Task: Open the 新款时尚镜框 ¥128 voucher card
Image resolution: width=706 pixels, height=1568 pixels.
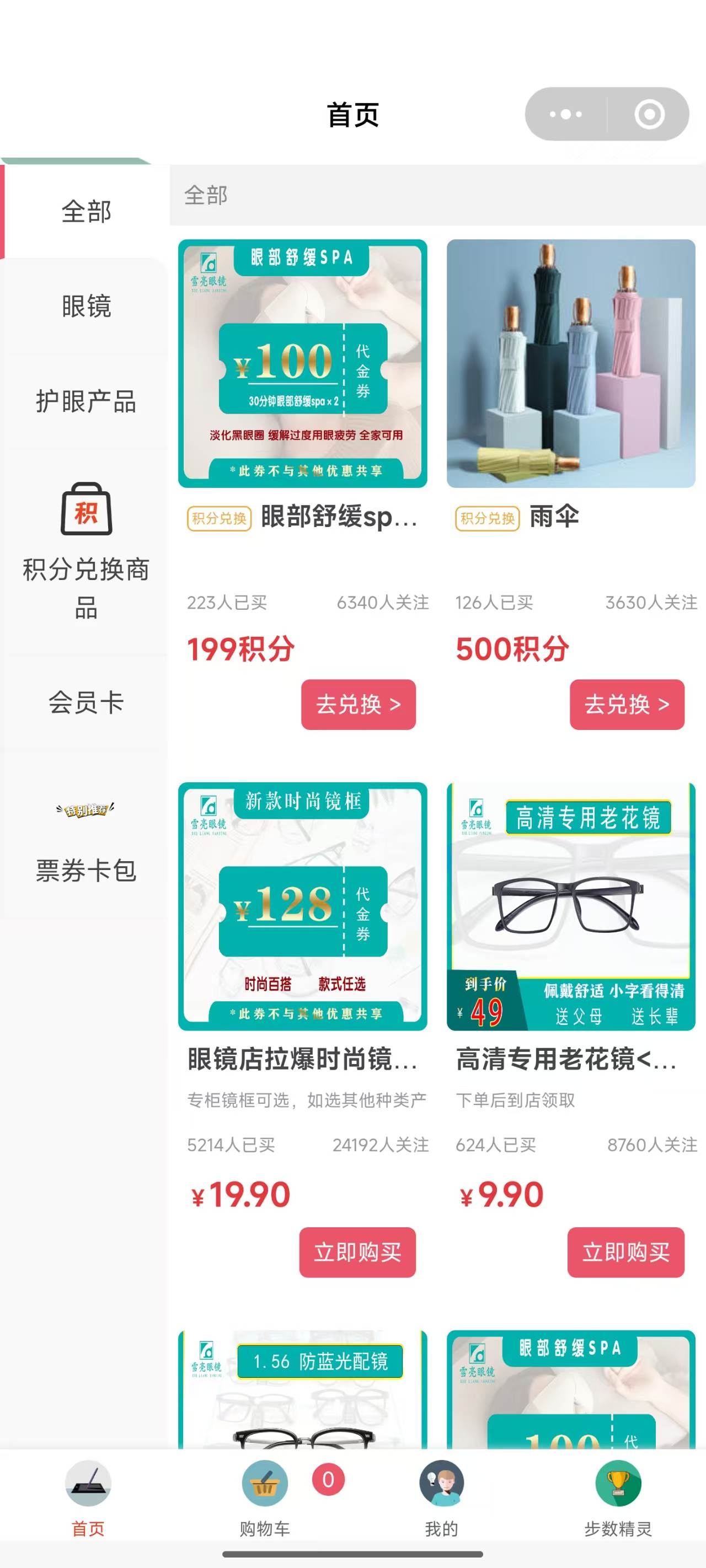Action: click(302, 906)
